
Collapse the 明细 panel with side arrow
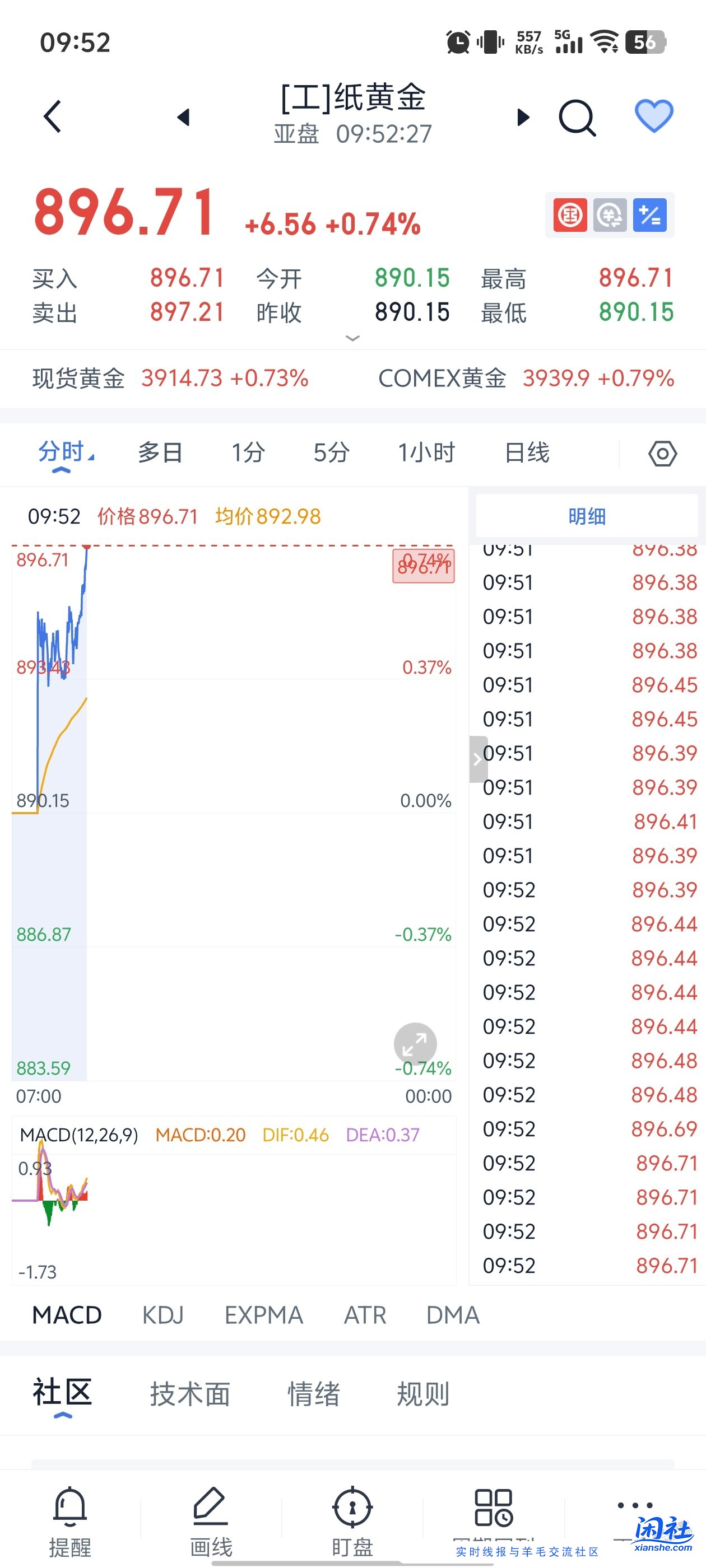(x=477, y=758)
